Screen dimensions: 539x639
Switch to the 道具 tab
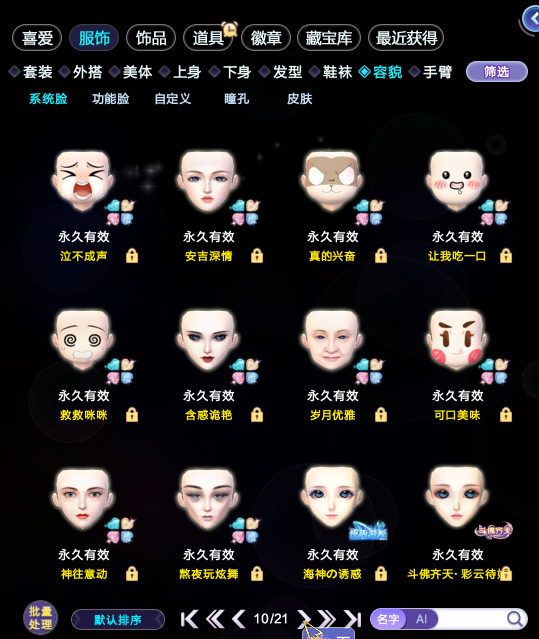208,38
